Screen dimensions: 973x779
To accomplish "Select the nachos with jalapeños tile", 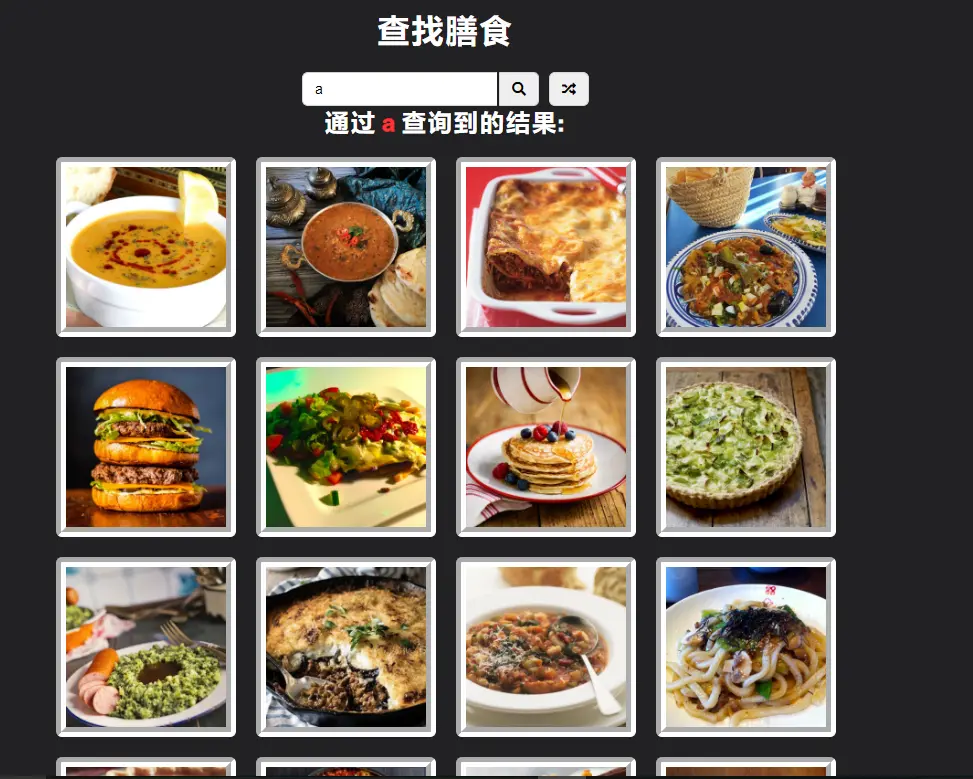I will [346, 447].
